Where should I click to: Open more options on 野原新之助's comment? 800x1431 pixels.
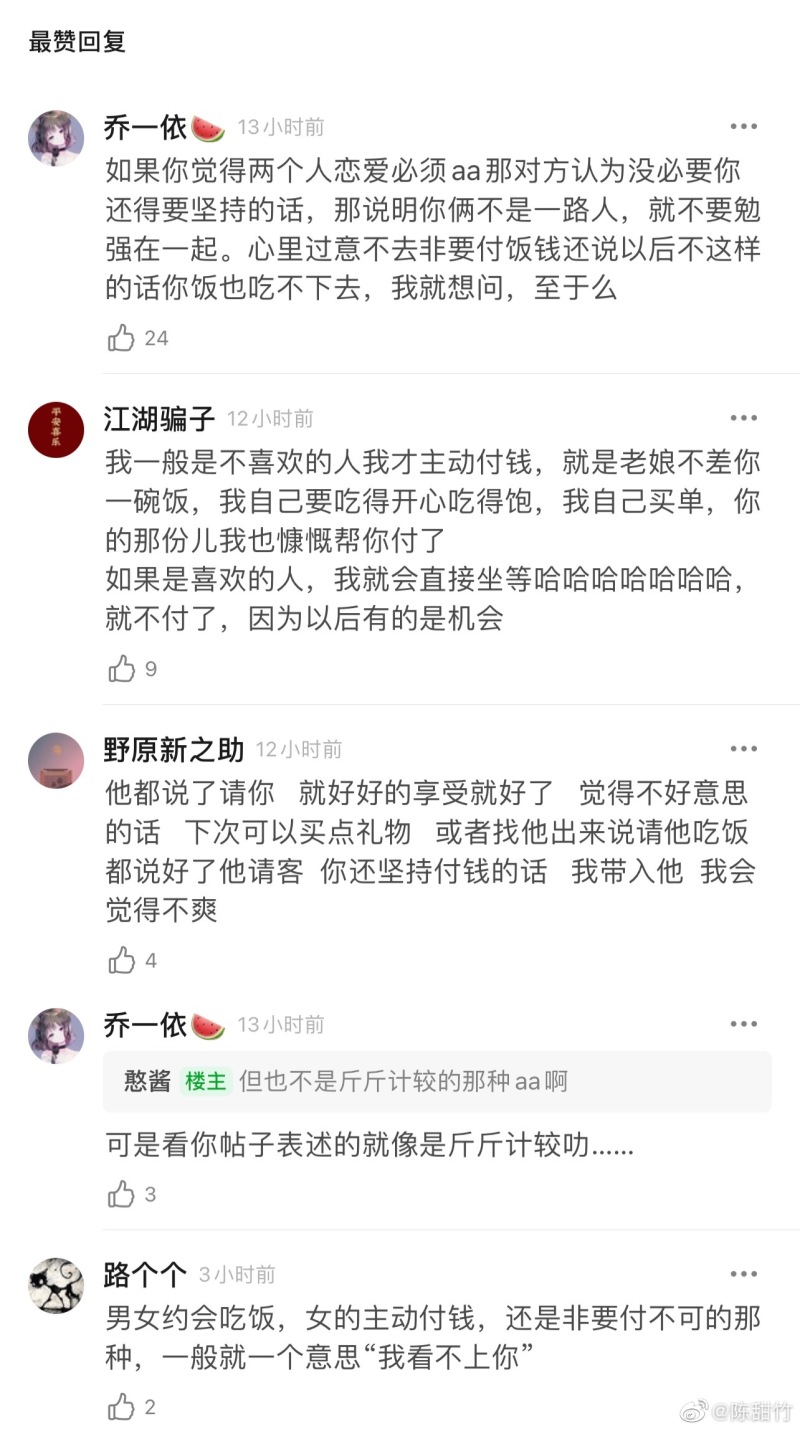click(x=743, y=748)
